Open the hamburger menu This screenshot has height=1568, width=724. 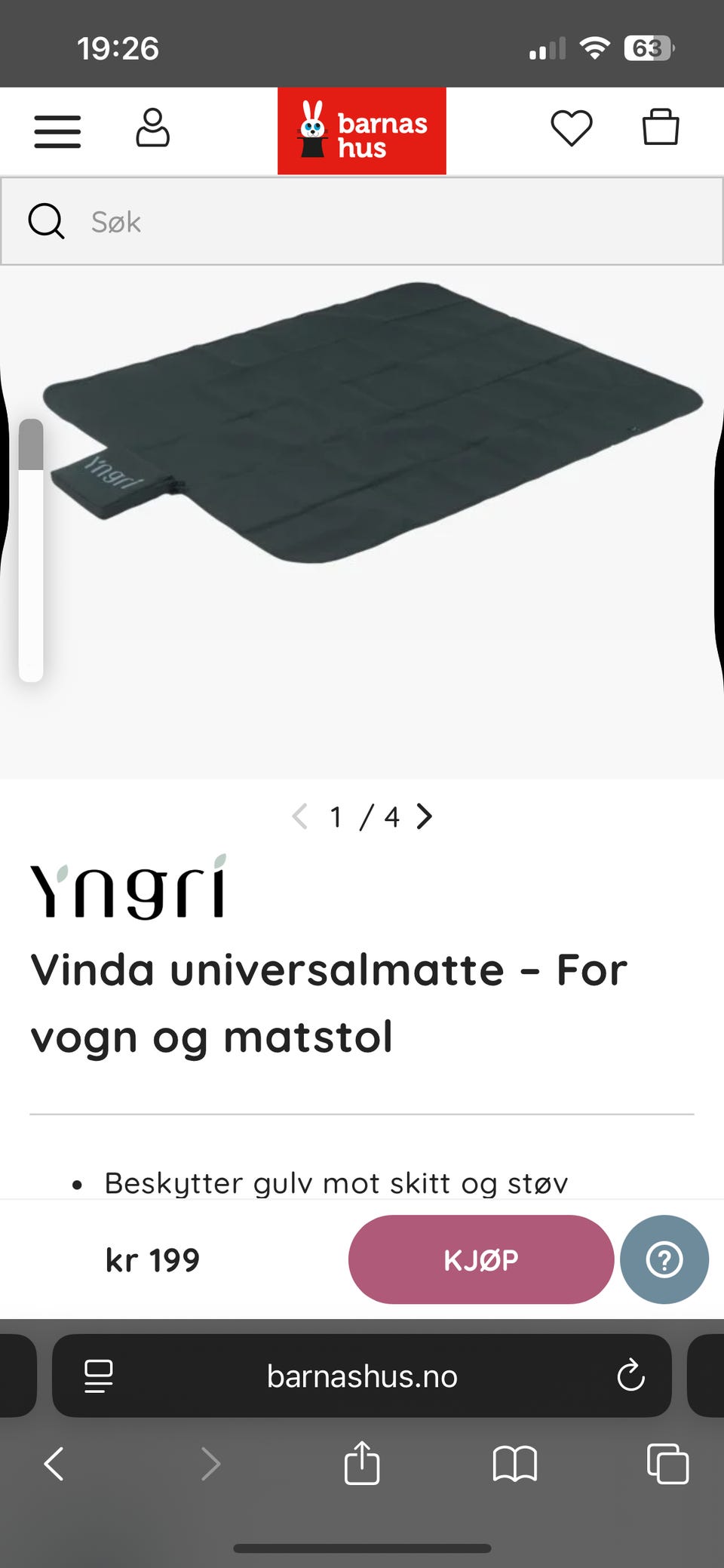pyautogui.click(x=57, y=131)
